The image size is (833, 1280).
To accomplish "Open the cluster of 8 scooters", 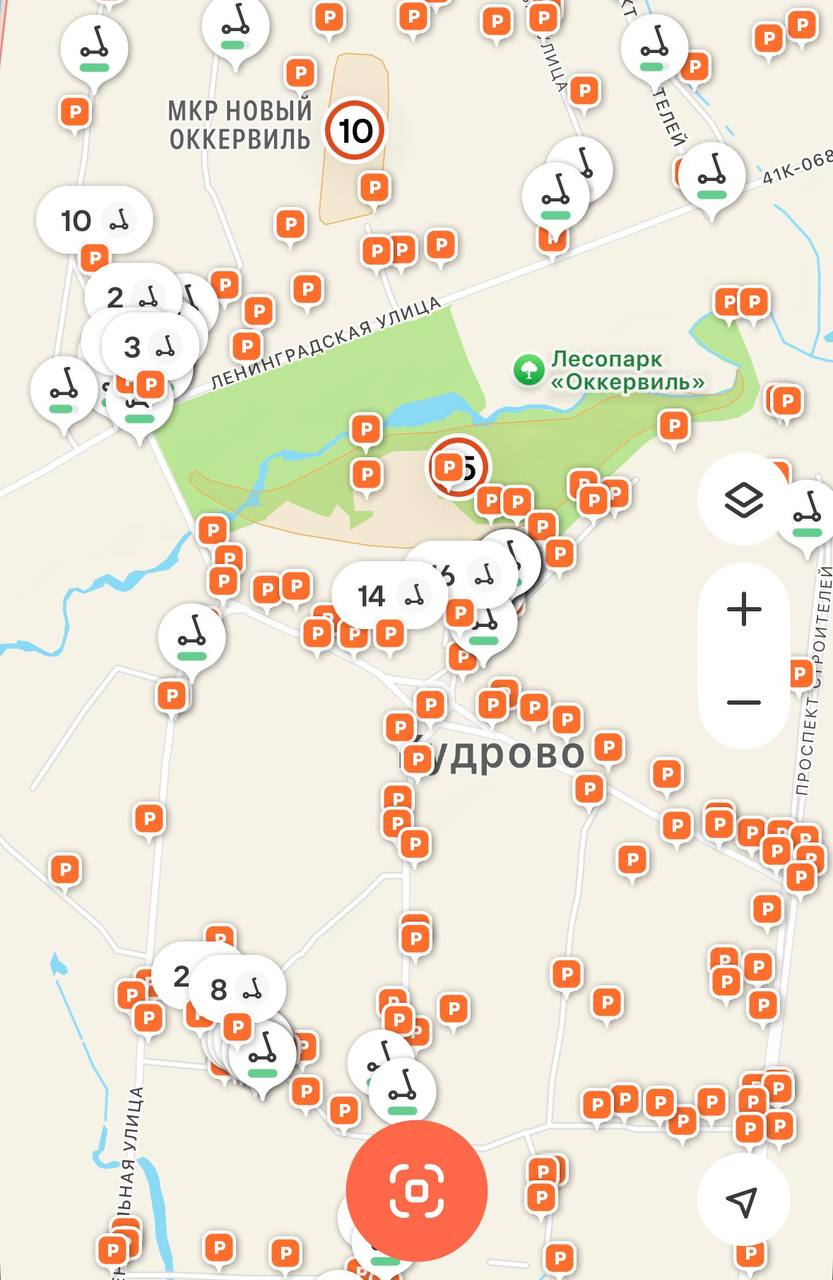I will (x=236, y=990).
